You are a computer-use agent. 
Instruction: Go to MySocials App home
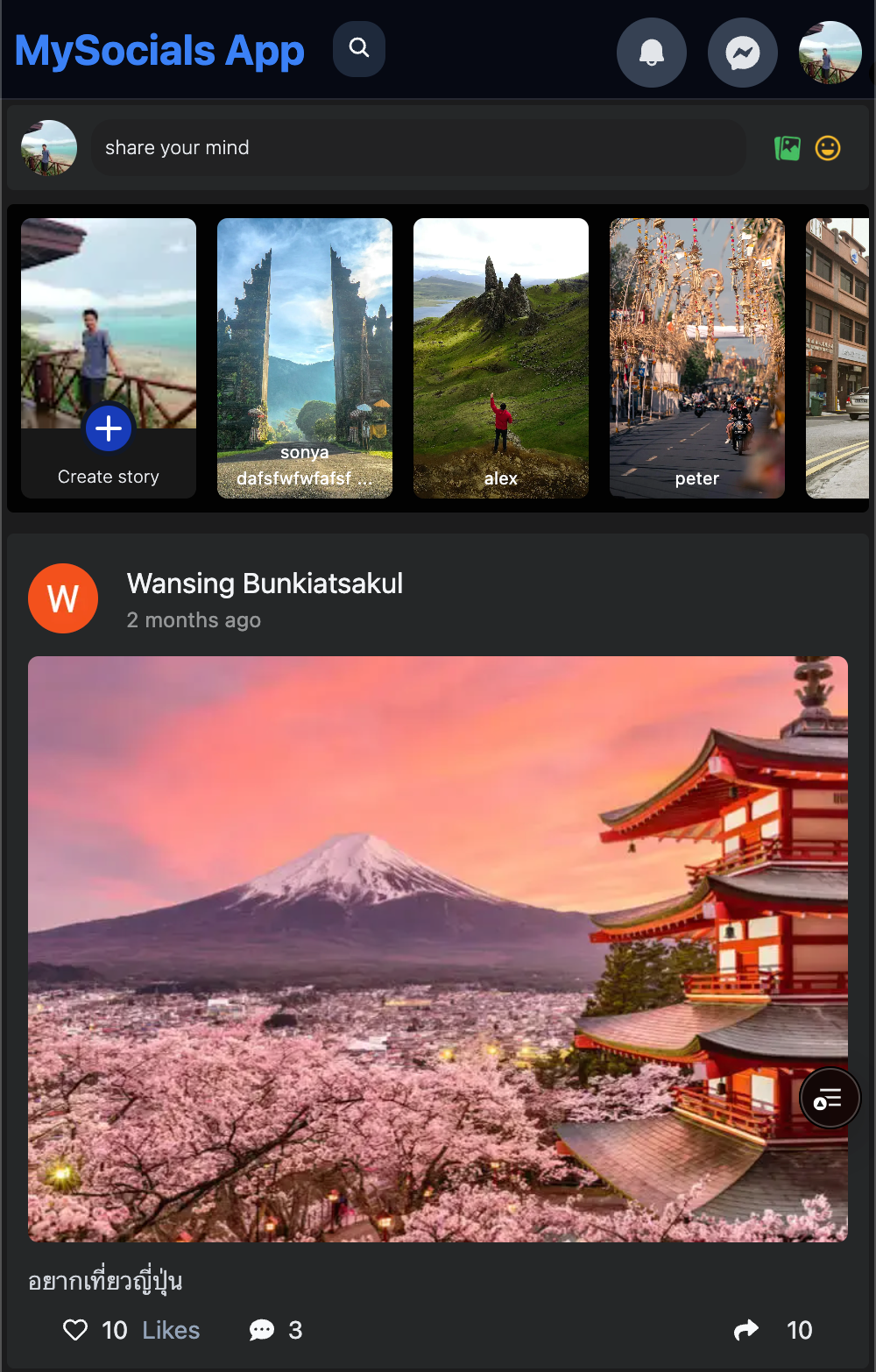click(159, 51)
